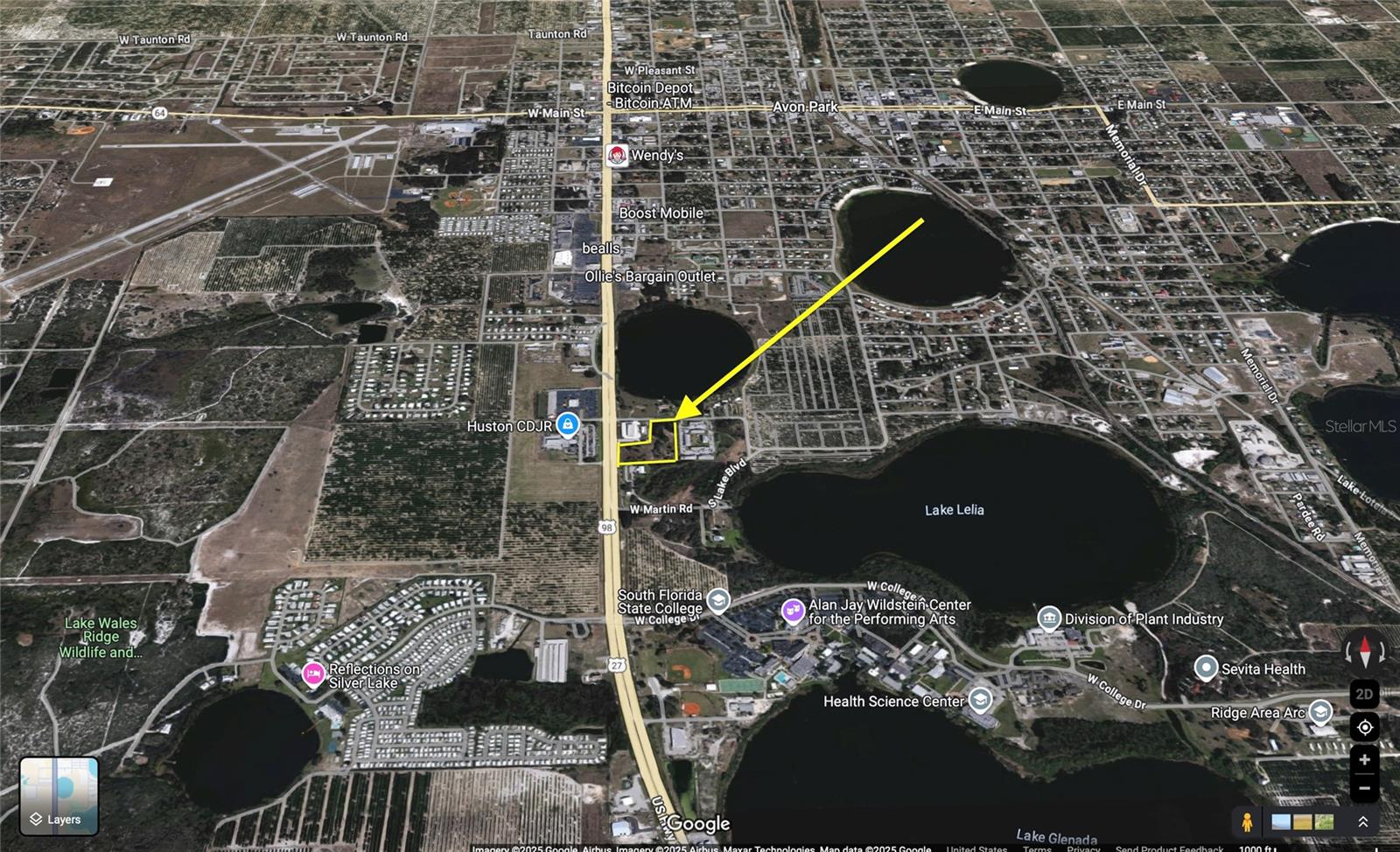Open the Layers map type selector
Viewport: 1400px width, 852px height.
(x=59, y=796)
